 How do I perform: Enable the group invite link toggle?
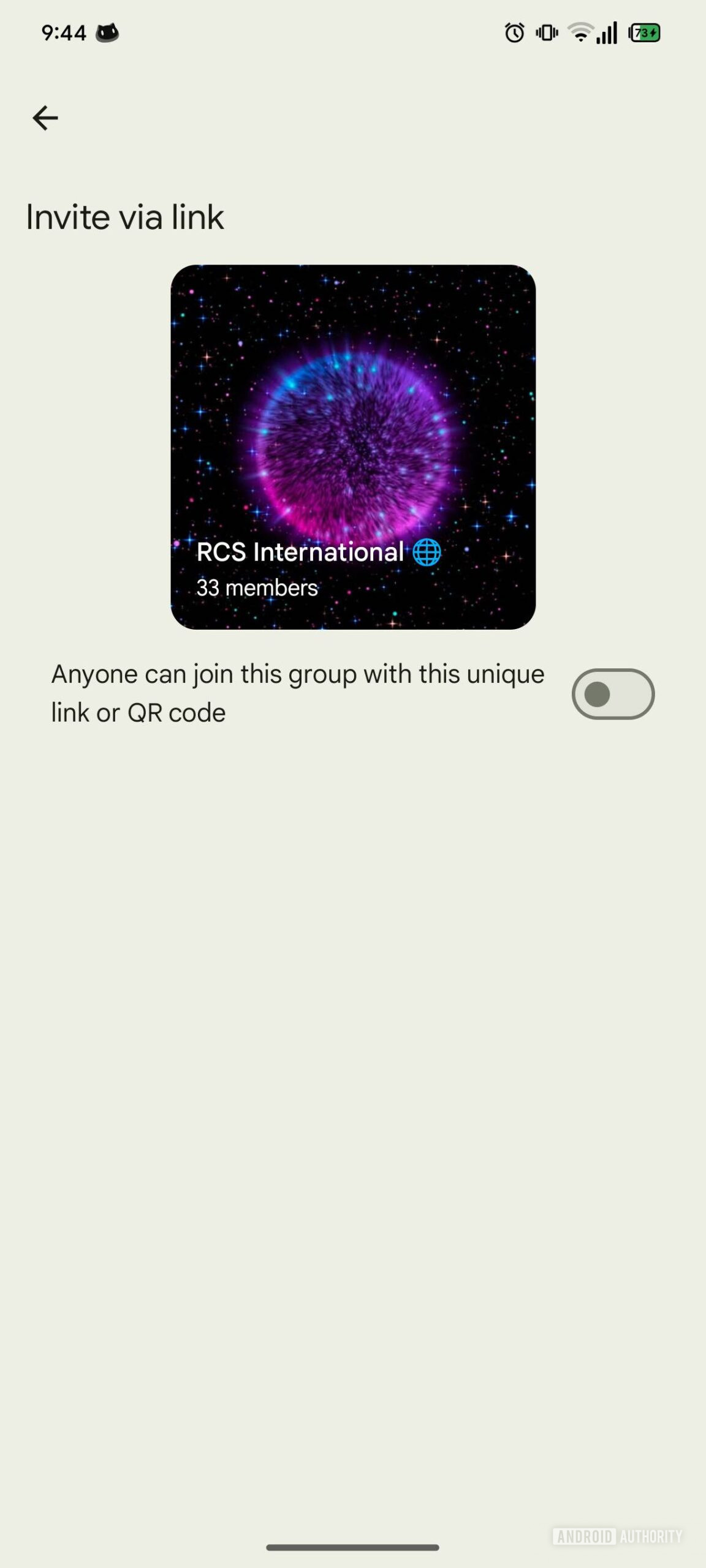pos(613,694)
